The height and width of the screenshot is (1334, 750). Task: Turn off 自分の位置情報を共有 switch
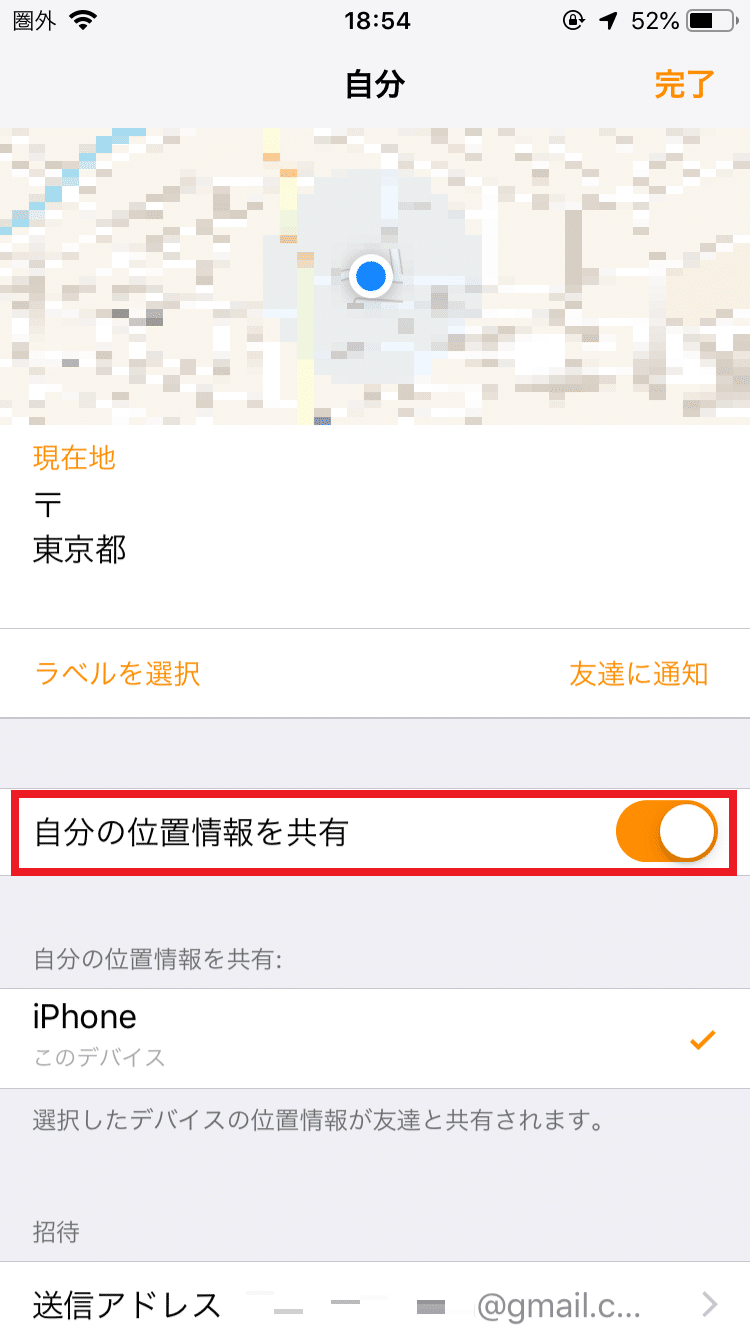point(666,832)
